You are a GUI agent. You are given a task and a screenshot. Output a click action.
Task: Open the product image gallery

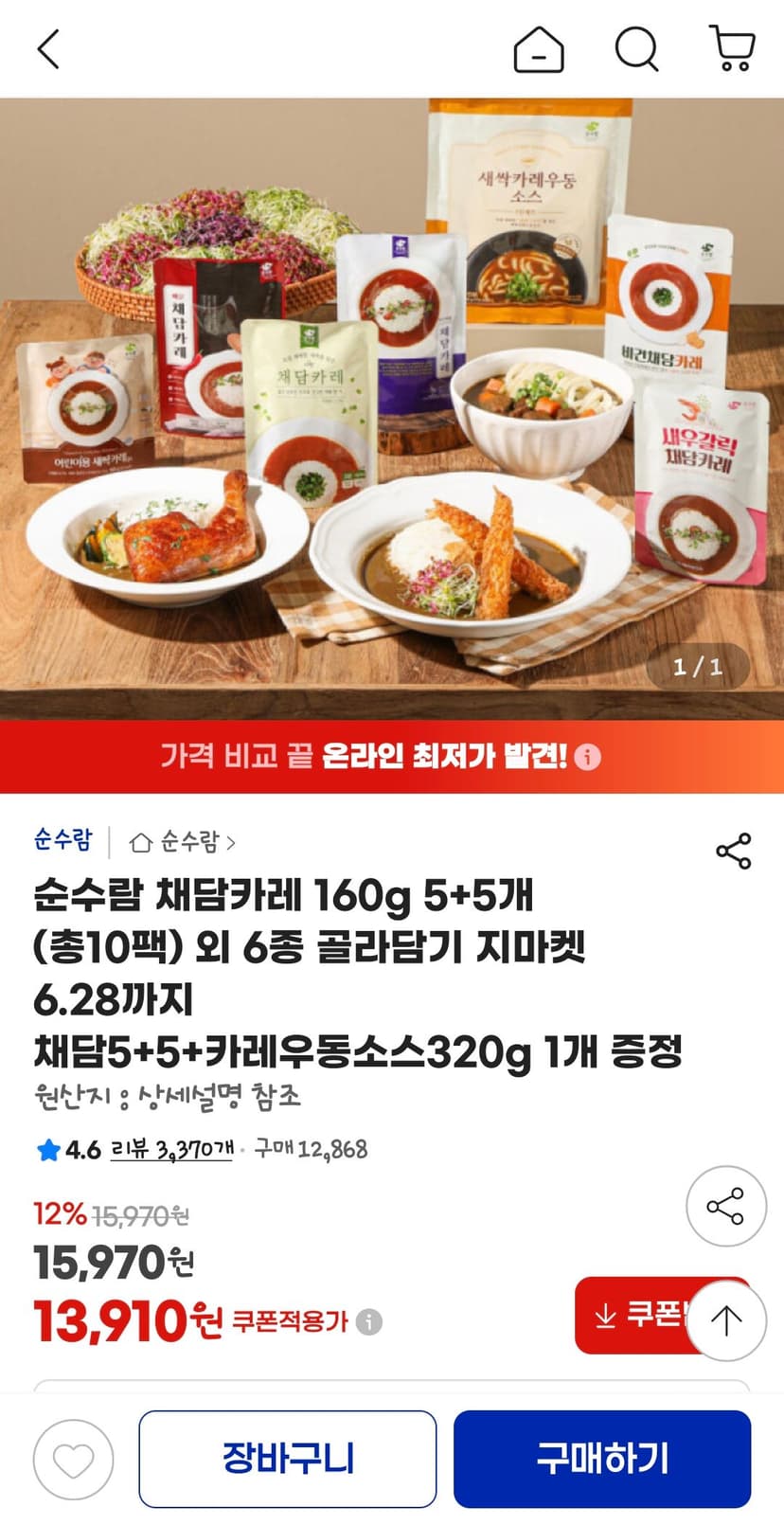coord(392,409)
